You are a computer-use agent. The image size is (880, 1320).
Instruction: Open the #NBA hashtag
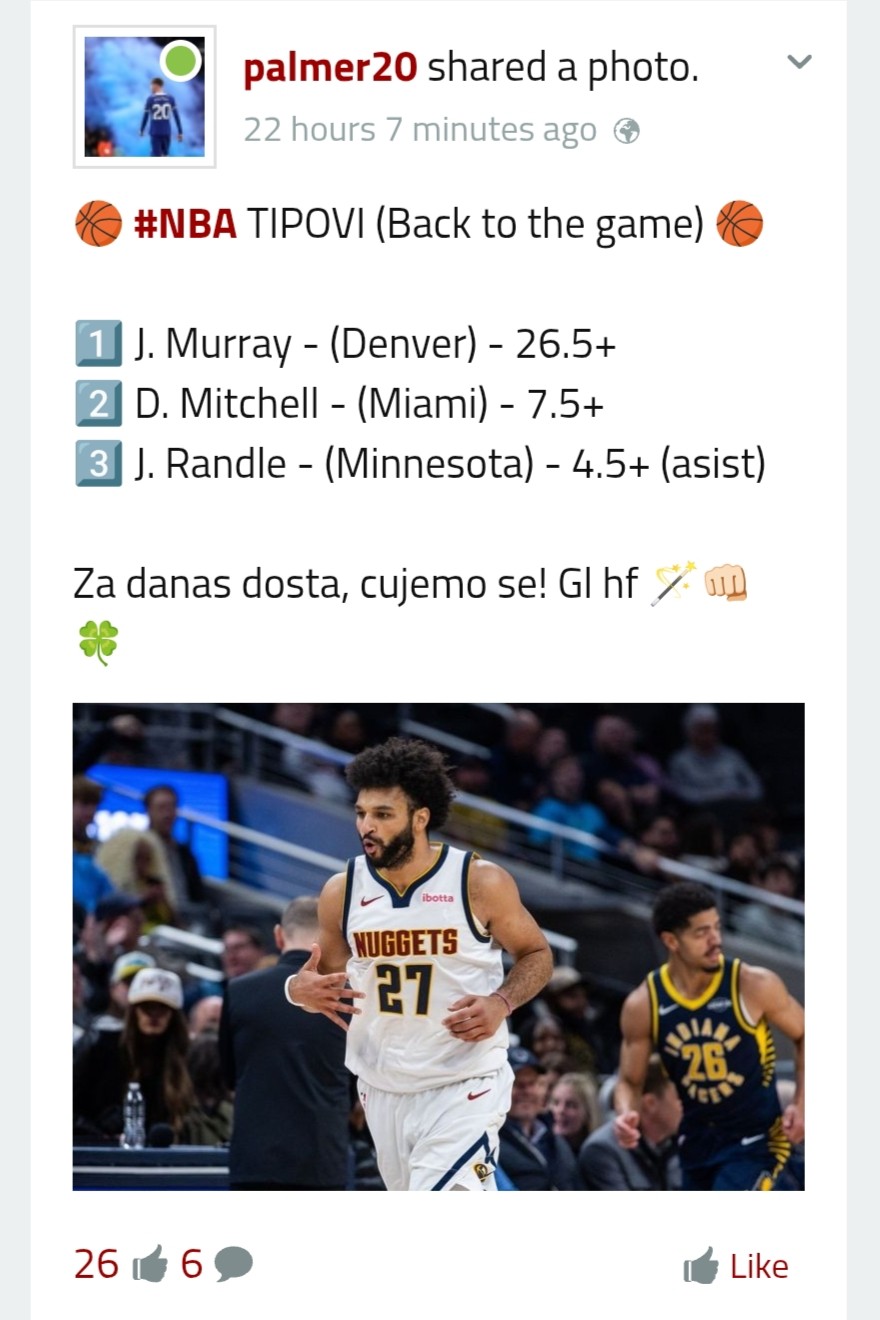(x=185, y=223)
